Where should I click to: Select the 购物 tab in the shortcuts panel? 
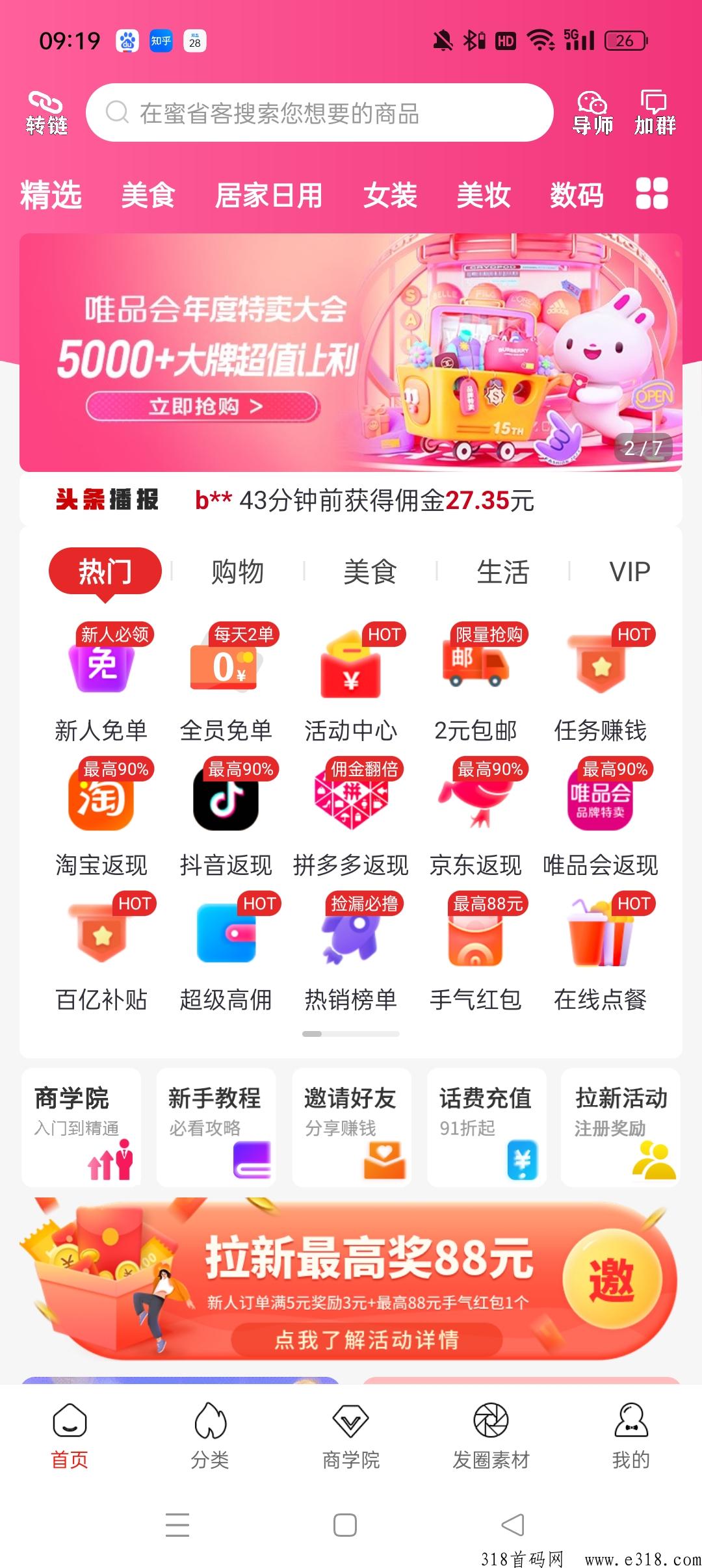point(238,572)
